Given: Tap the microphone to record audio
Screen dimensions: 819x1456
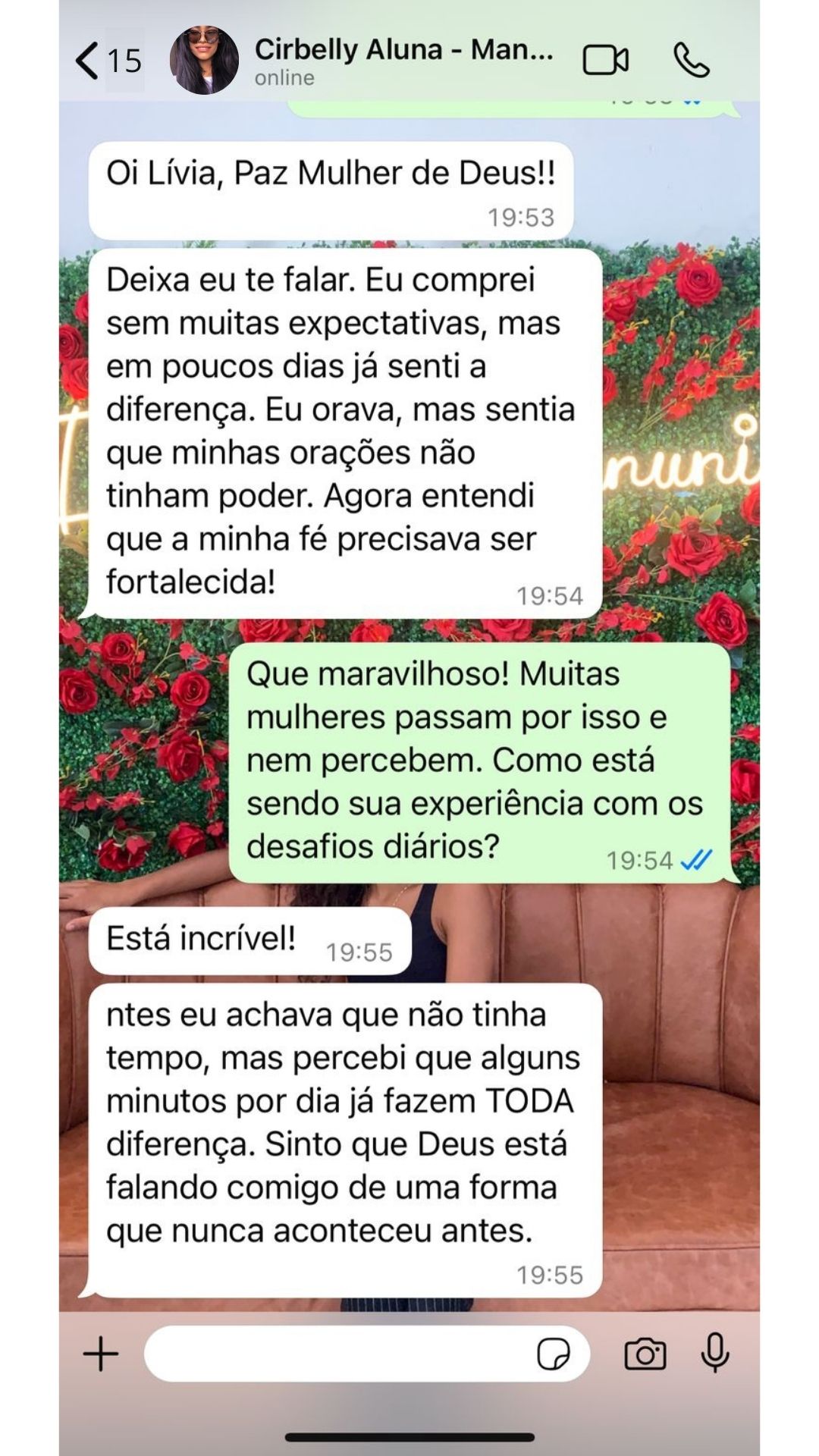Looking at the screenshot, I should click(714, 1354).
